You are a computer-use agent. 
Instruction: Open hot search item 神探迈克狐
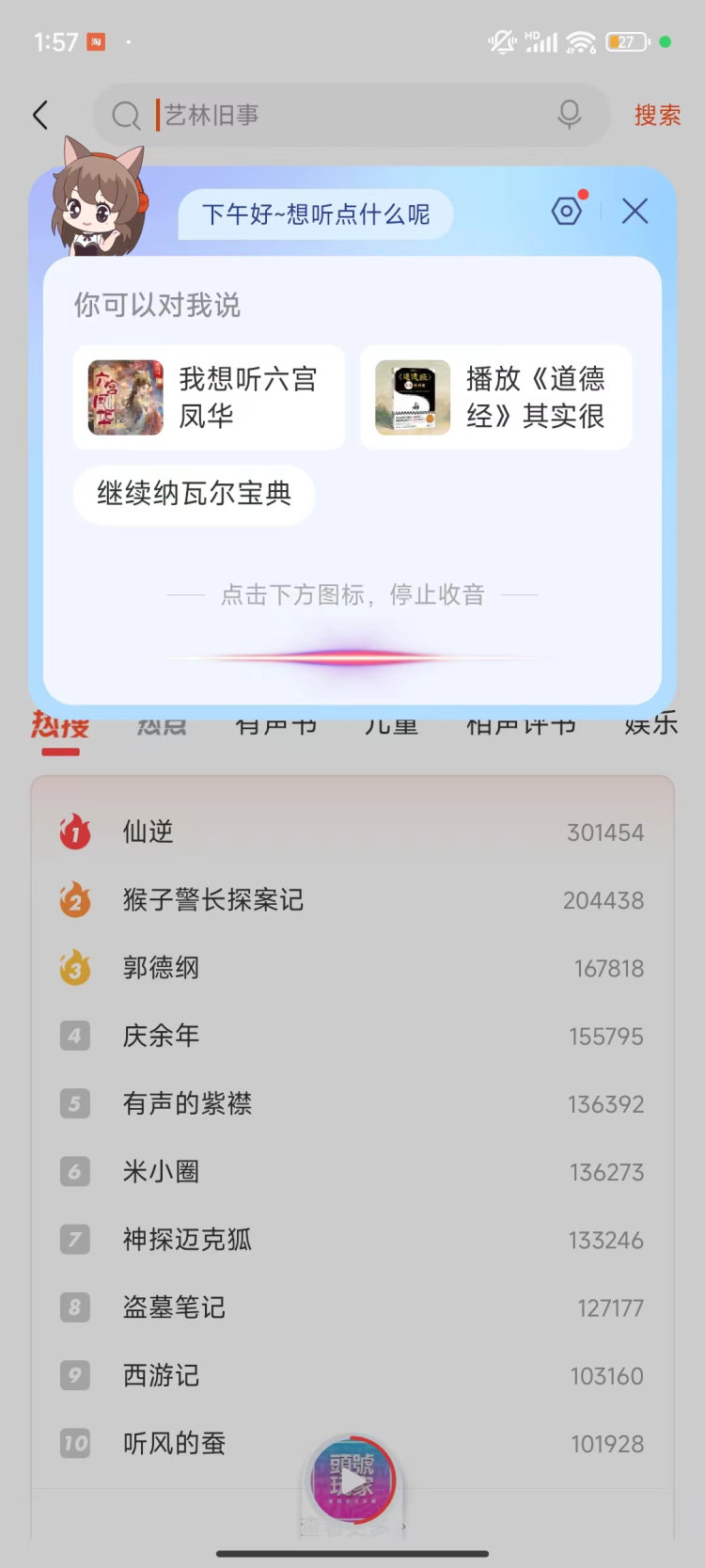click(187, 1240)
